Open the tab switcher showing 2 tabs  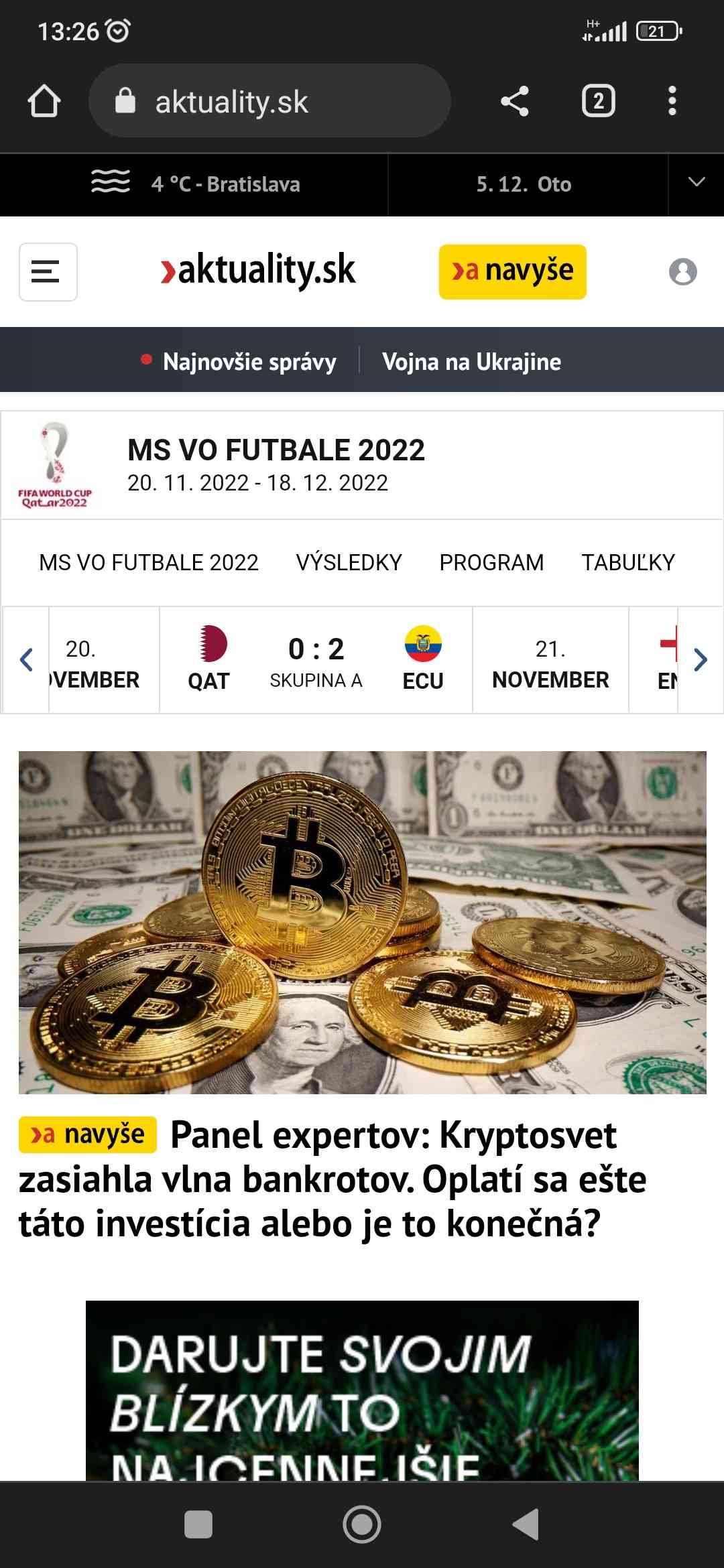(598, 102)
